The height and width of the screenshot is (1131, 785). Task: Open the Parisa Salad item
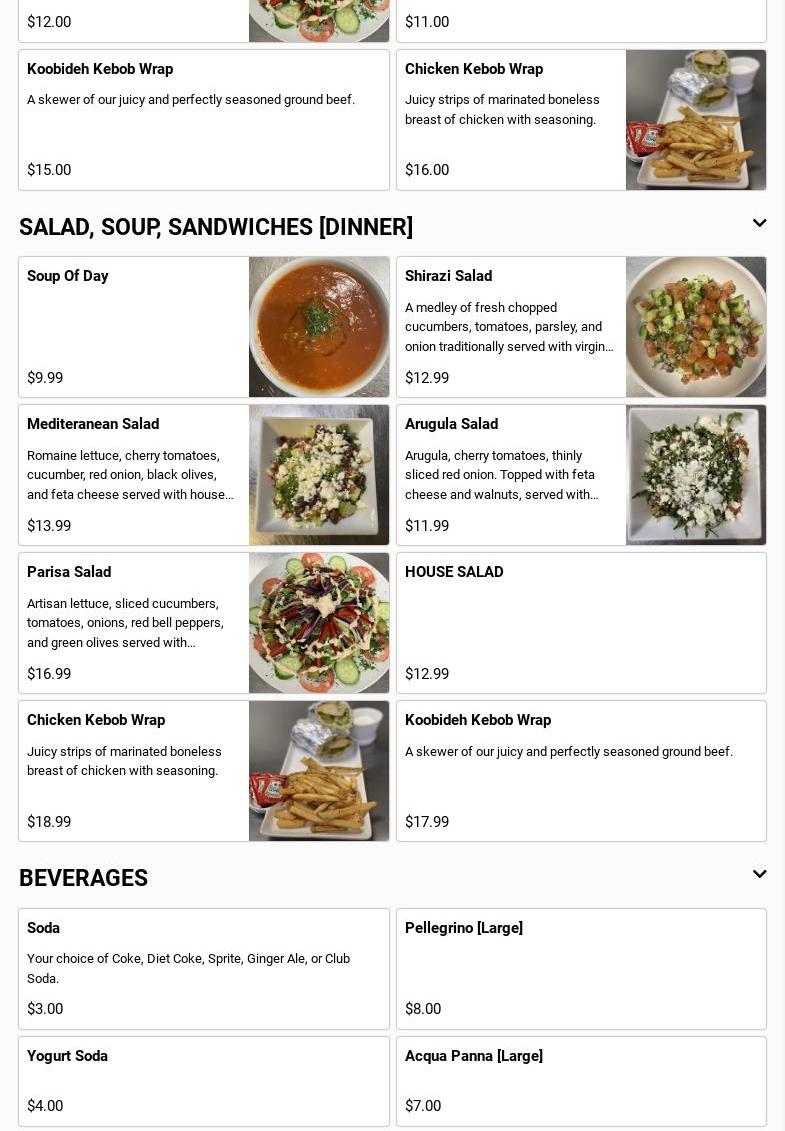click(x=203, y=623)
